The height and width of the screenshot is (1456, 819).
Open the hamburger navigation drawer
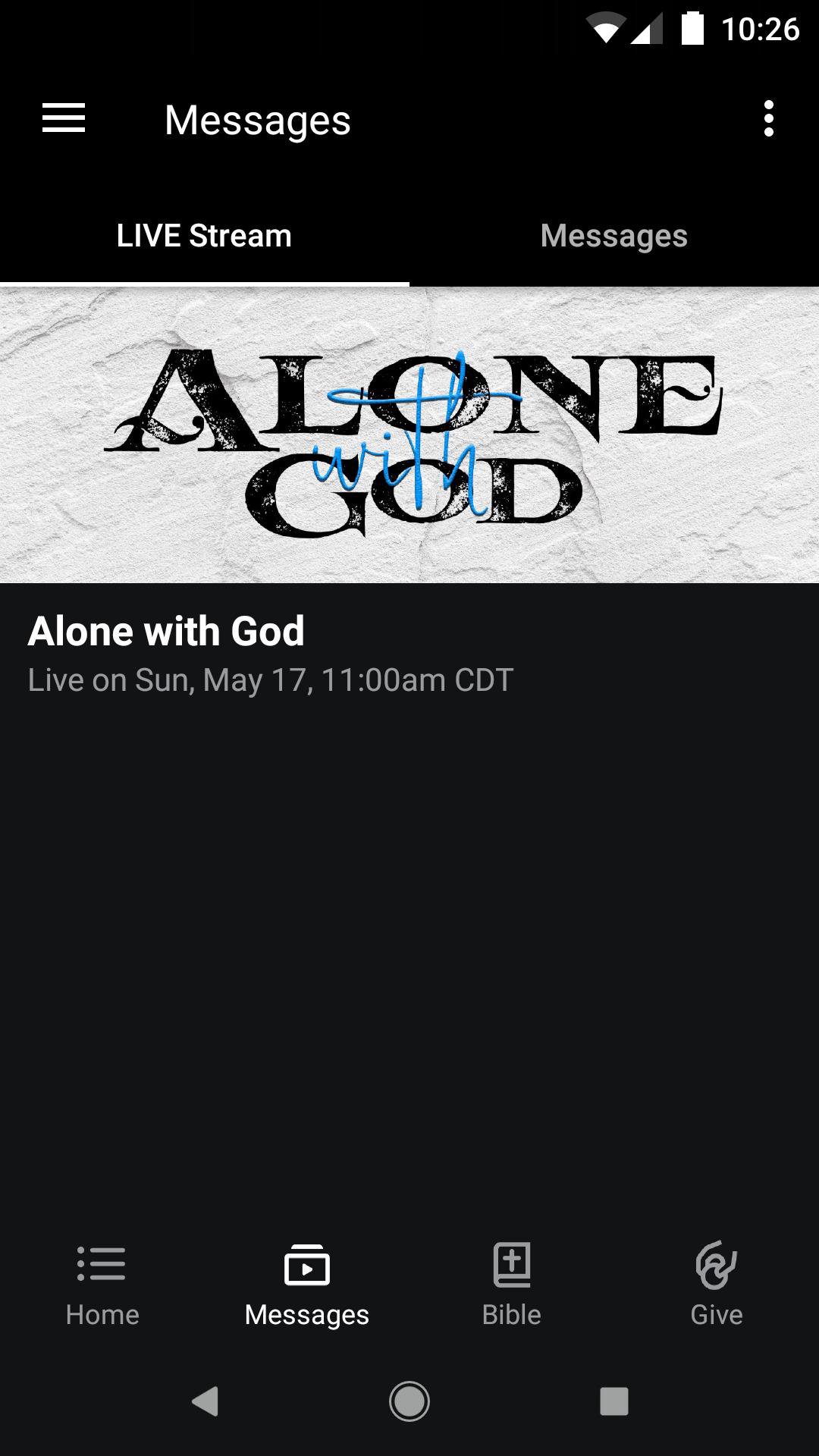[64, 119]
